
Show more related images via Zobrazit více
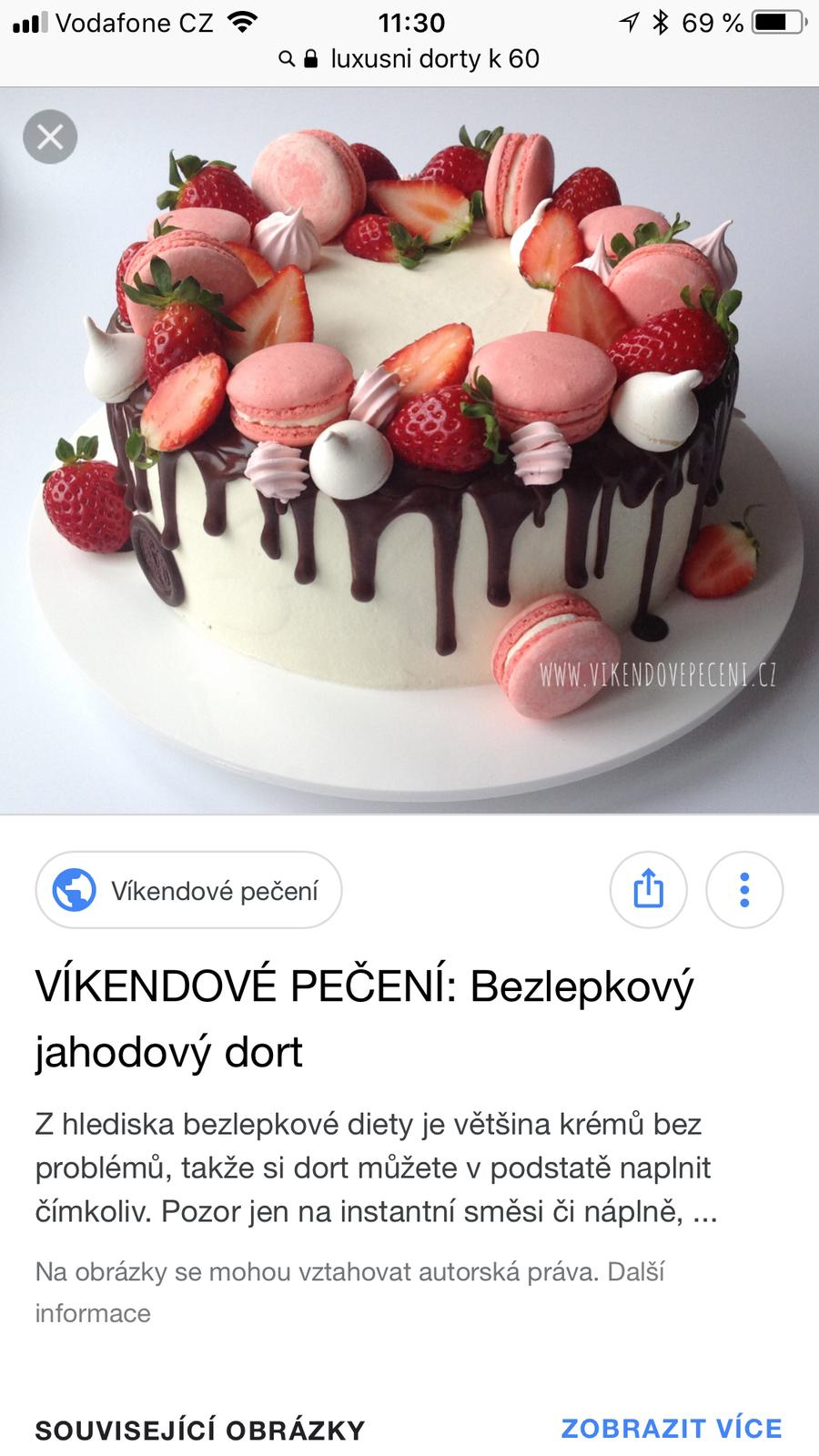click(672, 1428)
